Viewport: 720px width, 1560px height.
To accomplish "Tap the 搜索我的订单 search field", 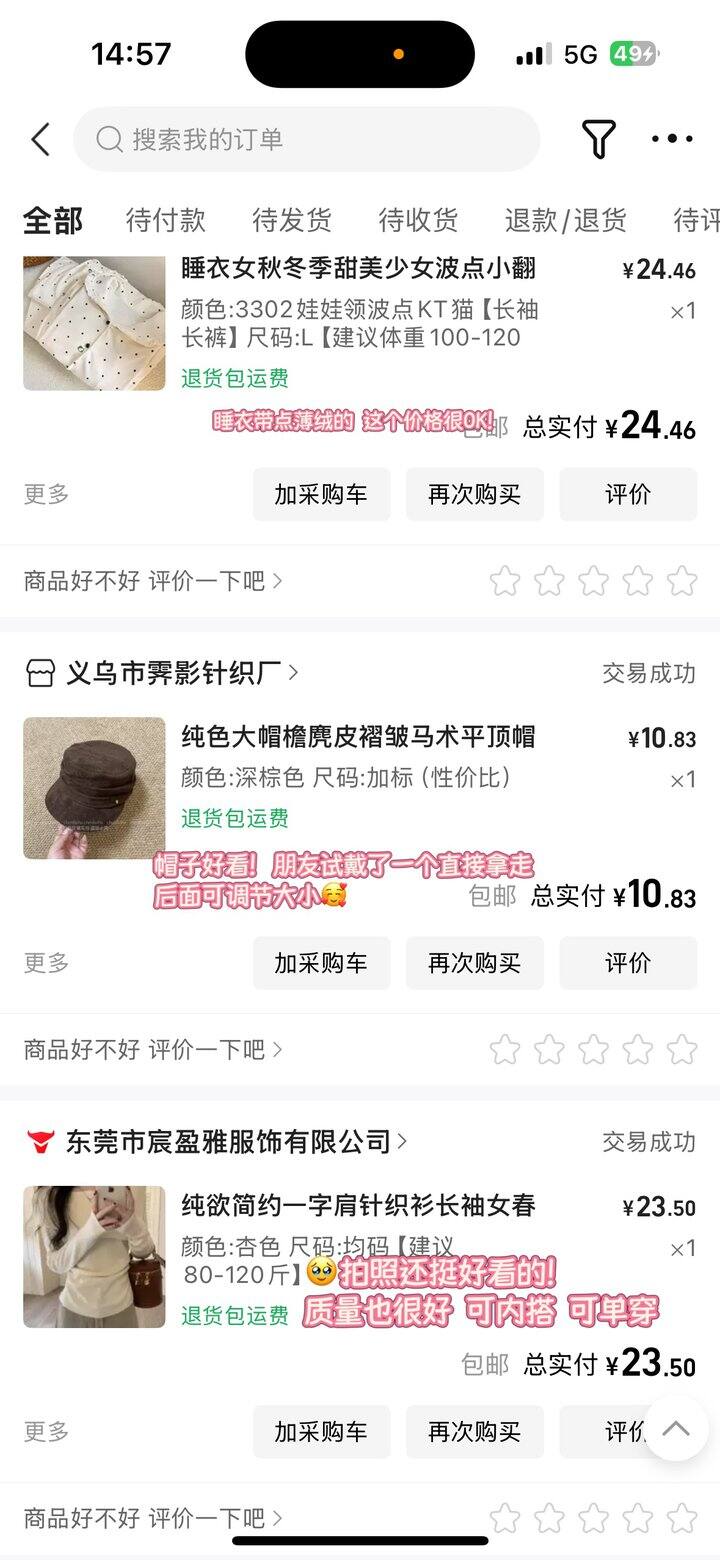I will point(306,139).
